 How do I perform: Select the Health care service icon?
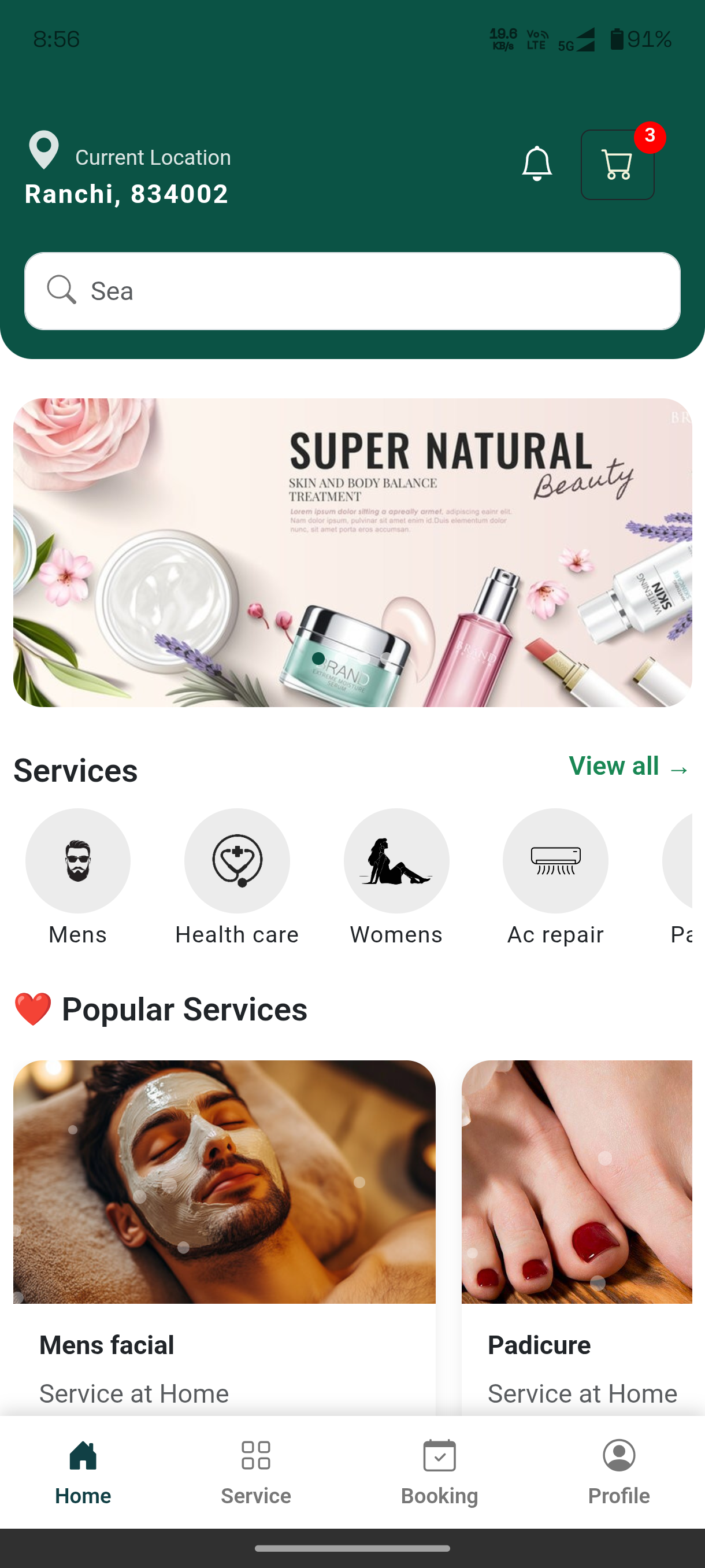pos(236,860)
